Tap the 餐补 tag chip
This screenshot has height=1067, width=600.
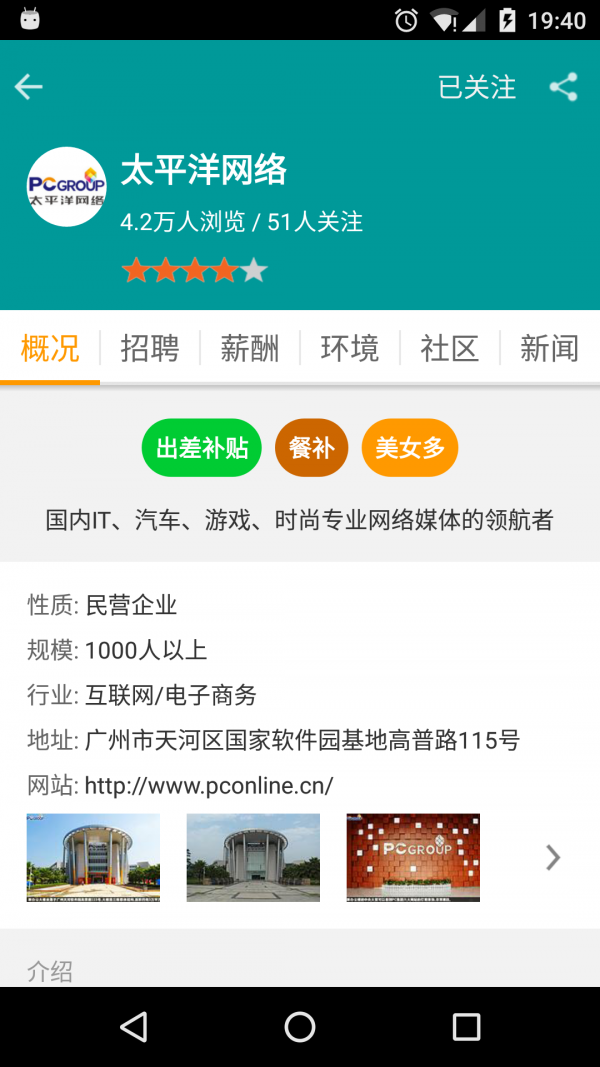pos(312,448)
